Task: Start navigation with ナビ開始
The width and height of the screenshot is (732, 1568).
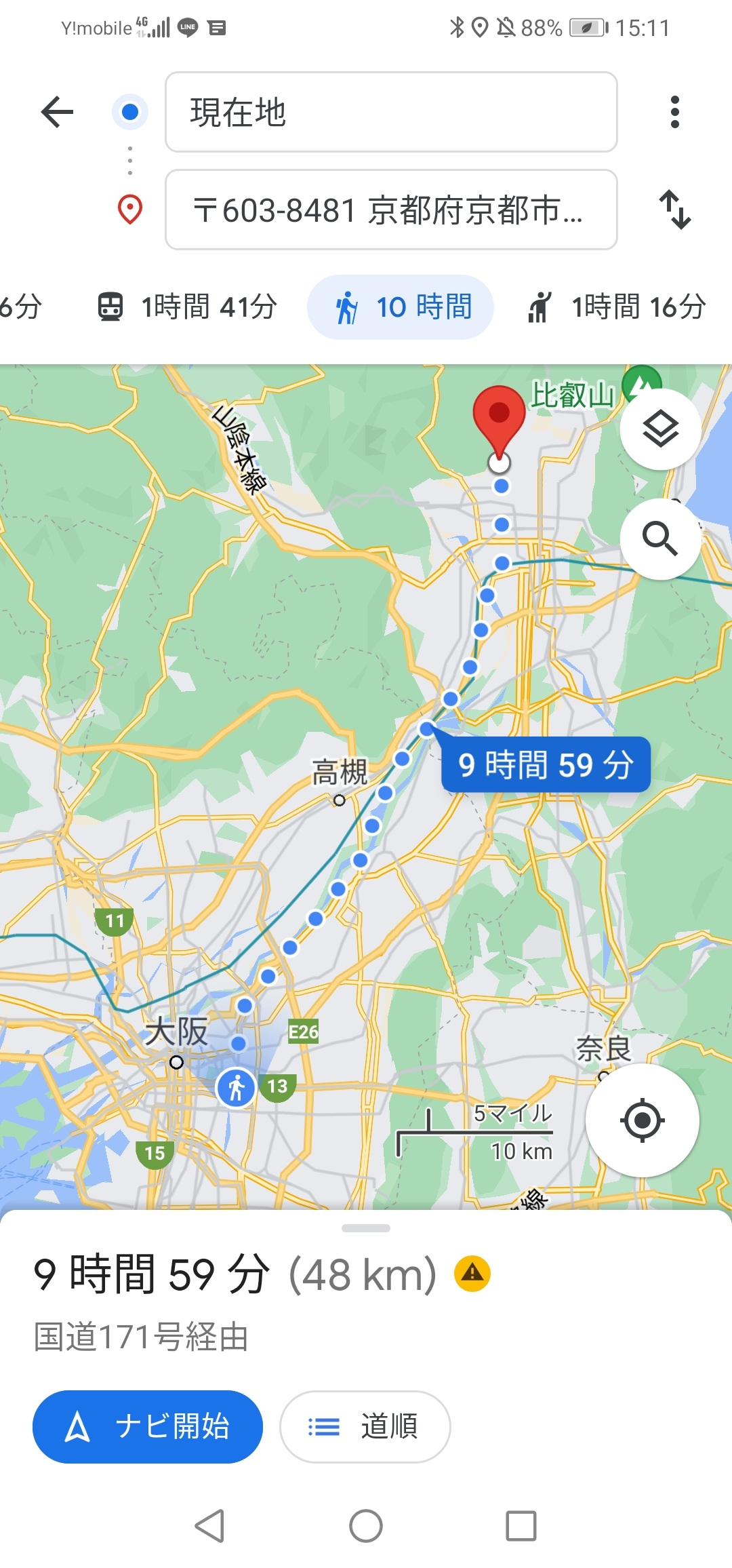Action: pyautogui.click(x=148, y=1426)
